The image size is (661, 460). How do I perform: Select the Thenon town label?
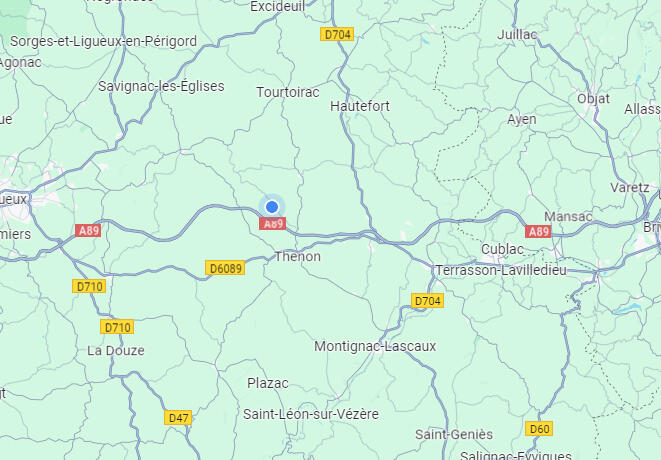tap(298, 257)
